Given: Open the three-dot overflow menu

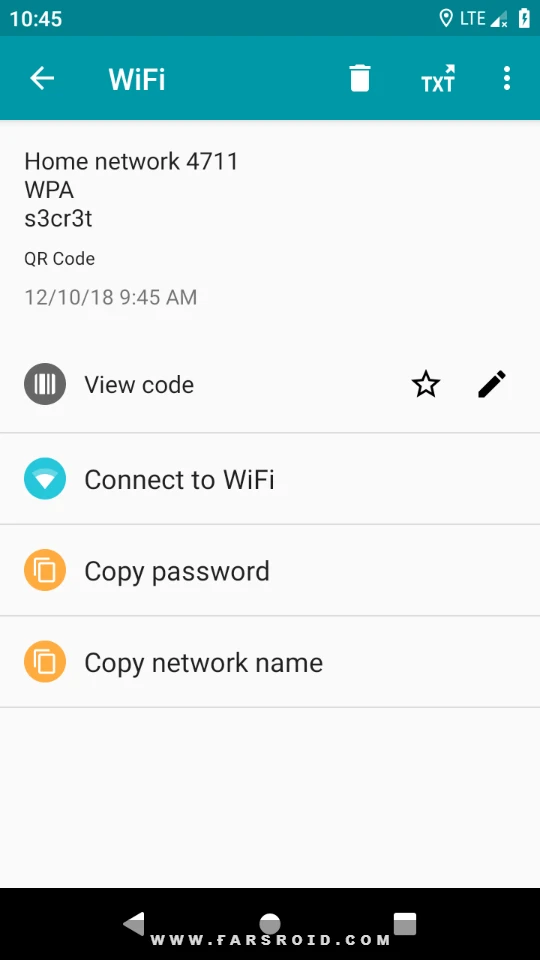Looking at the screenshot, I should (x=506, y=78).
